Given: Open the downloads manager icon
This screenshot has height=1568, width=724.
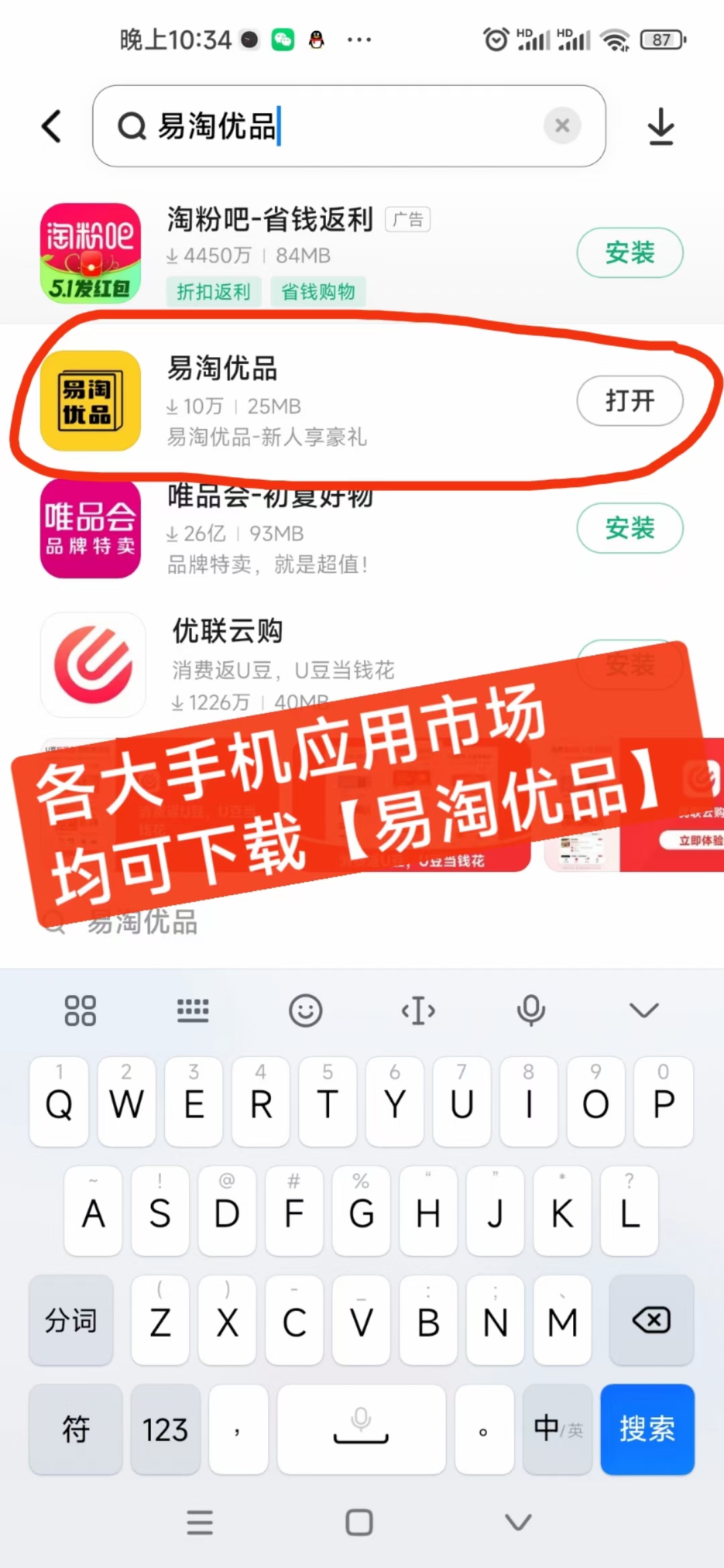Looking at the screenshot, I should pyautogui.click(x=660, y=126).
